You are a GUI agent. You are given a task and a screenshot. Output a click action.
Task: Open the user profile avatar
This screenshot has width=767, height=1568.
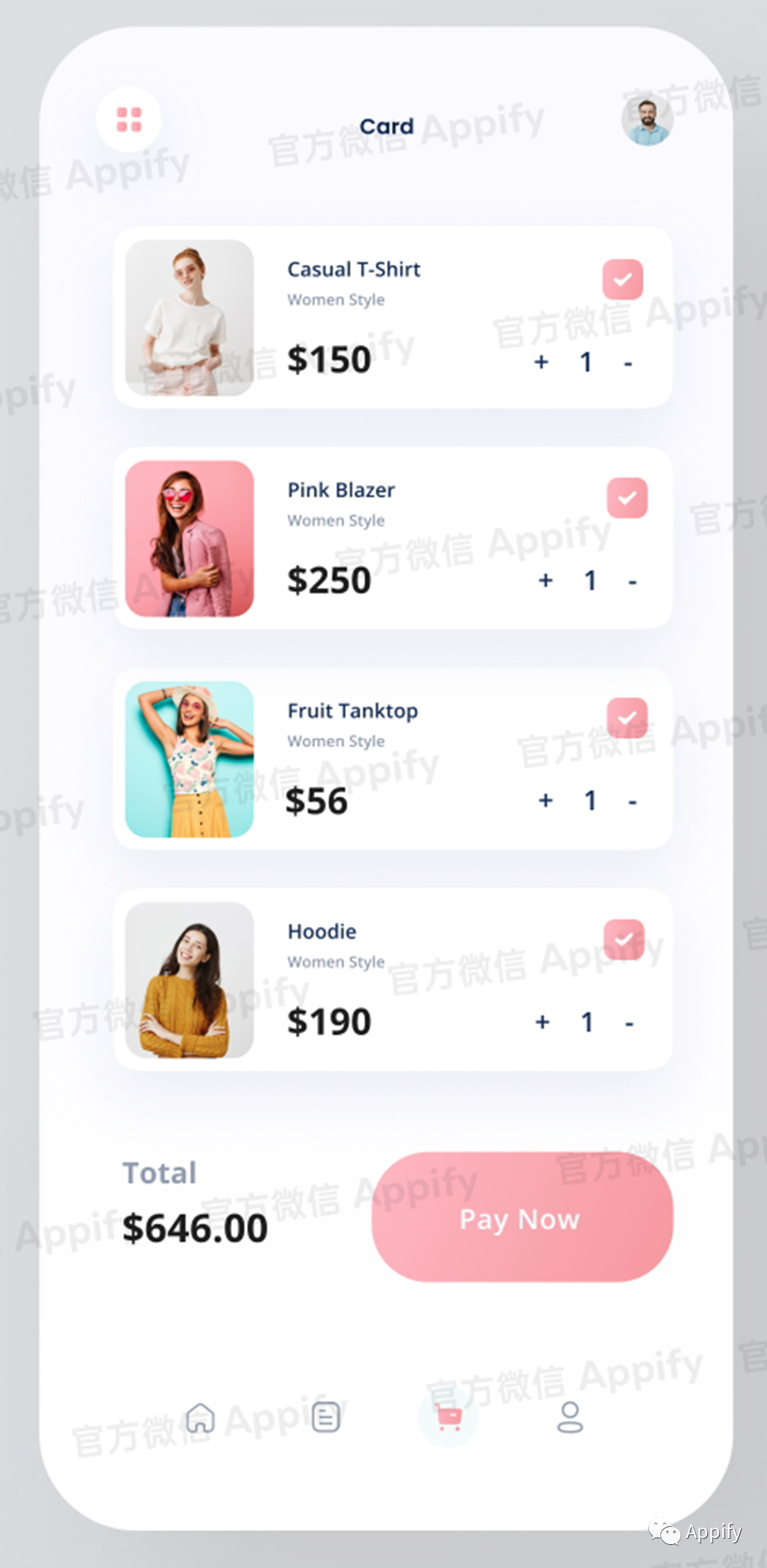click(x=647, y=119)
